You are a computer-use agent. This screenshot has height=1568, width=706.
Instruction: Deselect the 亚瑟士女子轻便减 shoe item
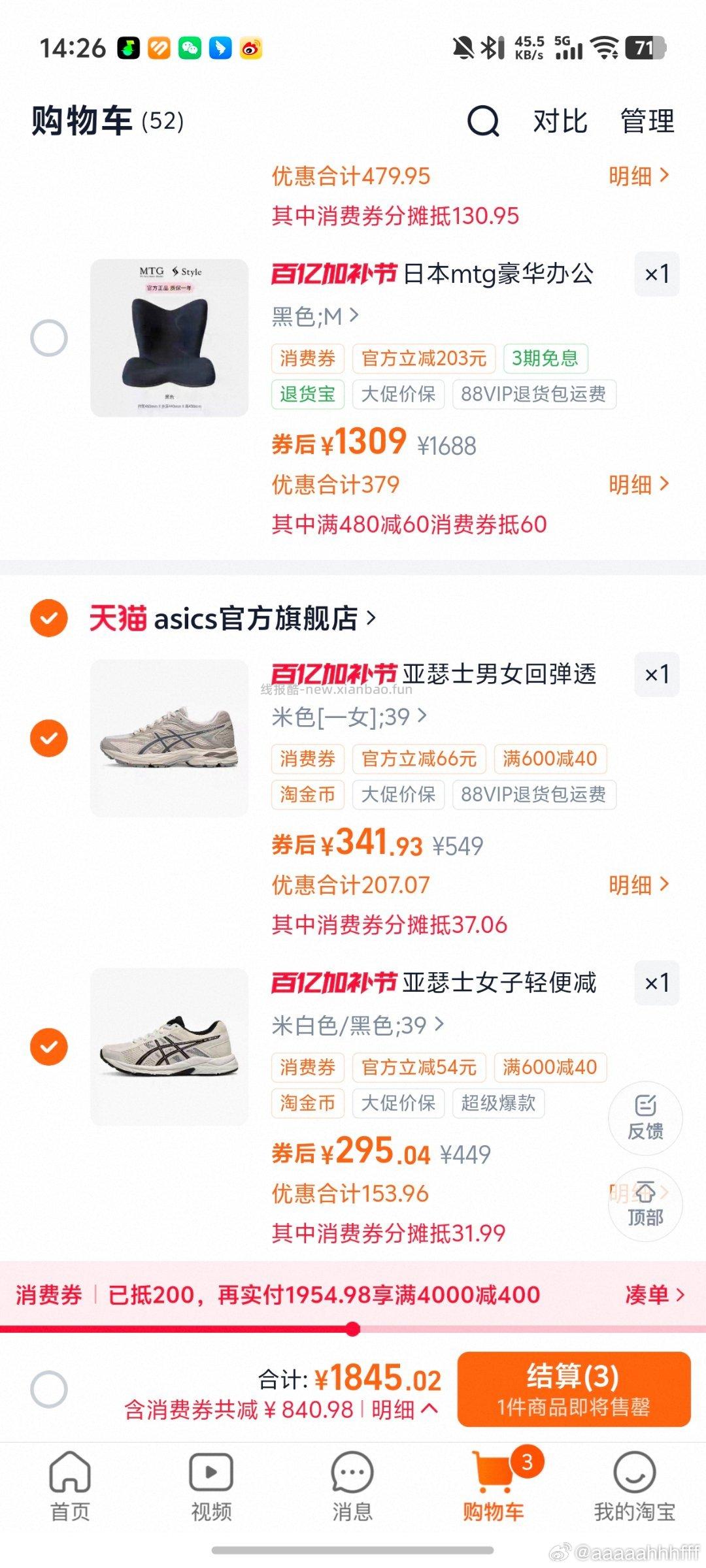pos(49,1046)
